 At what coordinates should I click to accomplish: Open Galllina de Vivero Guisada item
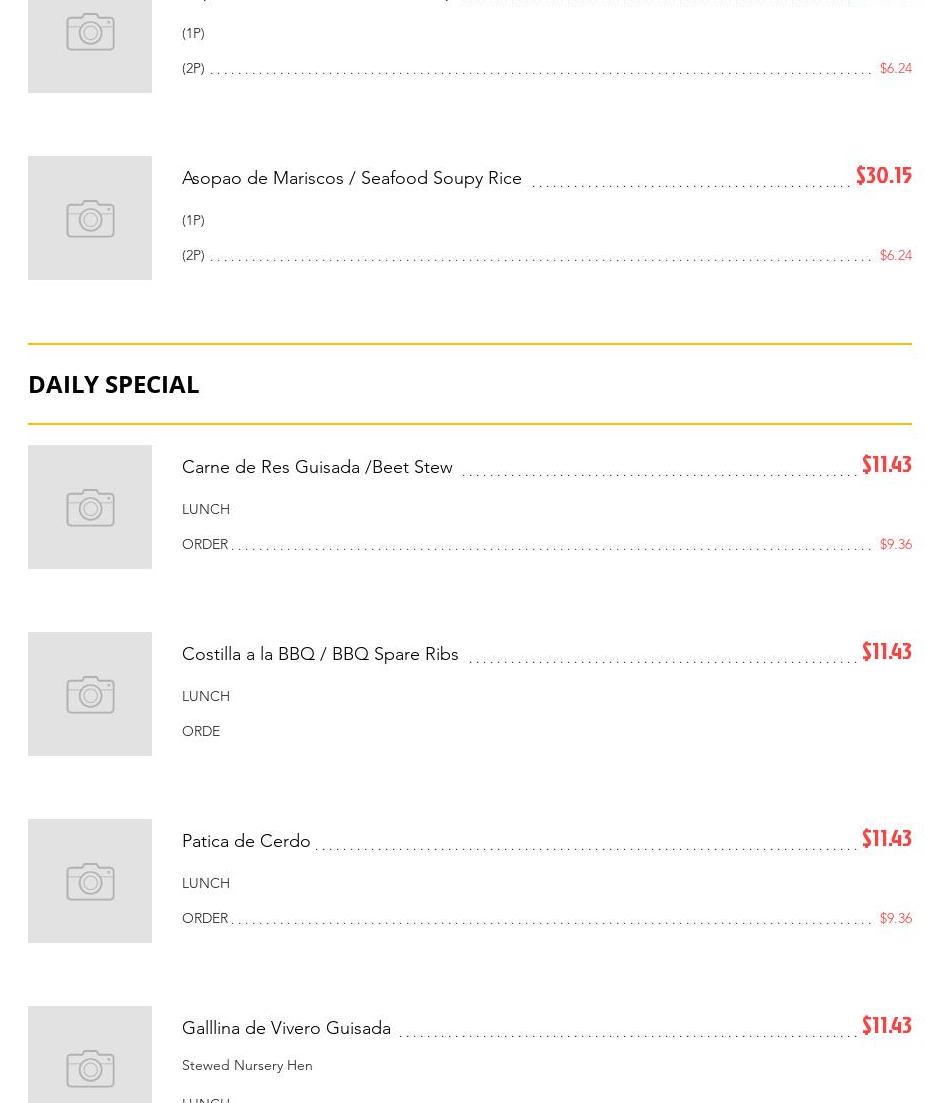(x=286, y=1028)
